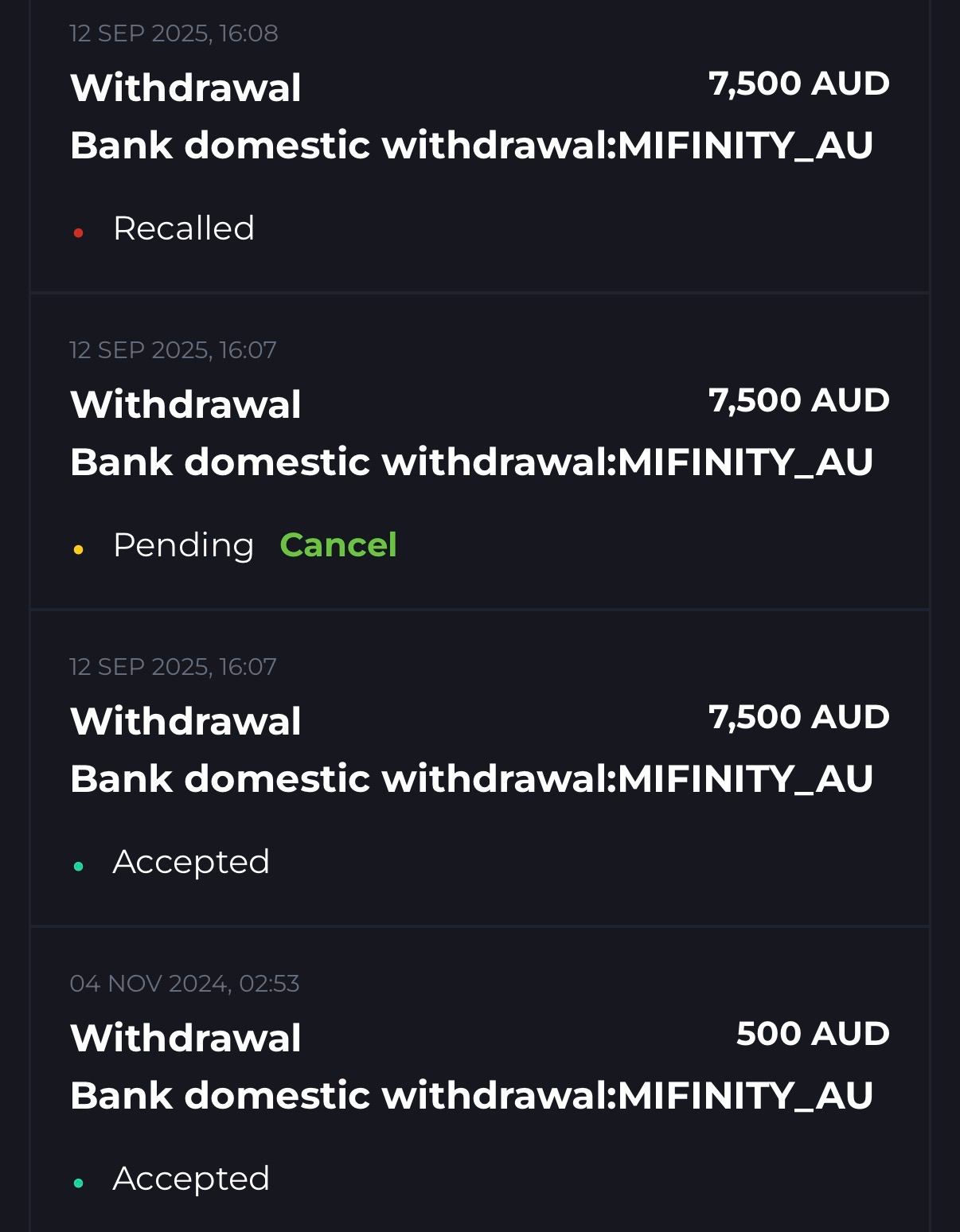
Task: Cancel the pending 7,500 AUD withdrawal
Action: tap(338, 545)
